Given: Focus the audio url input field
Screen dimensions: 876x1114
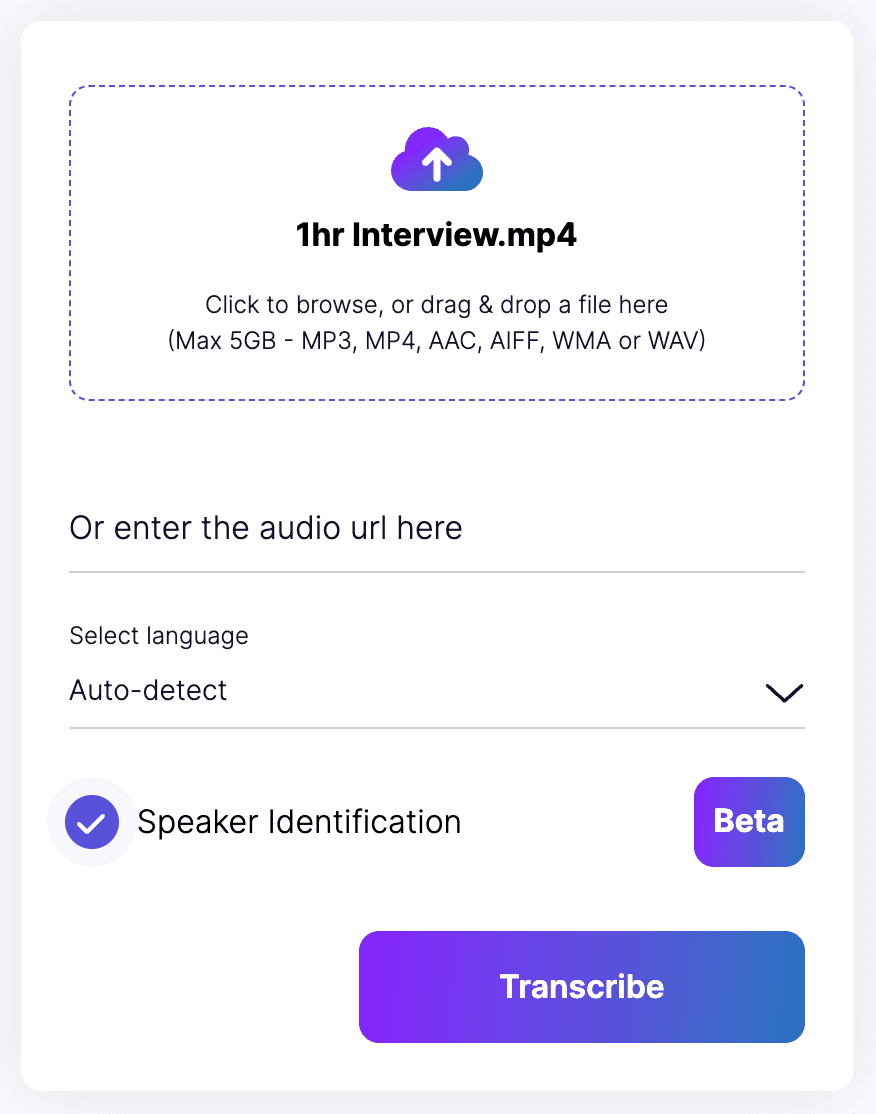Looking at the screenshot, I should (x=436, y=529).
